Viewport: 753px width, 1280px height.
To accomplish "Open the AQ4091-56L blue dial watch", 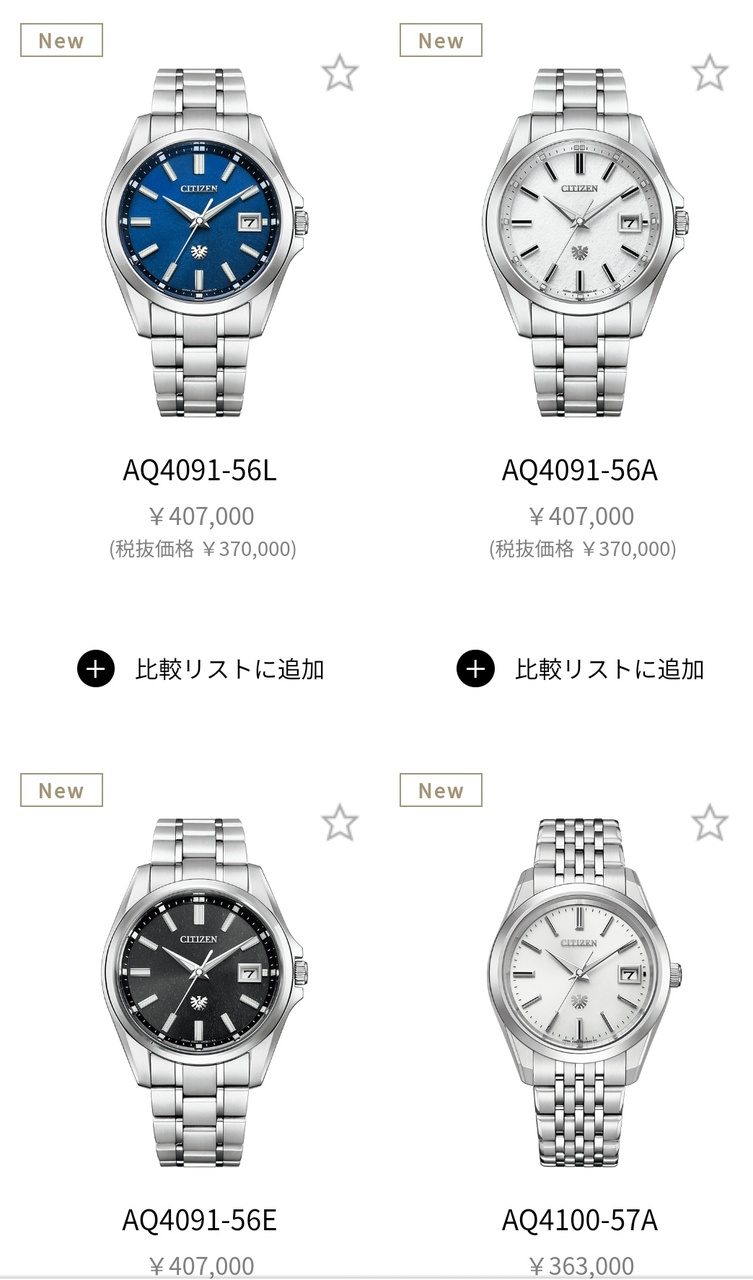I will pos(200,242).
